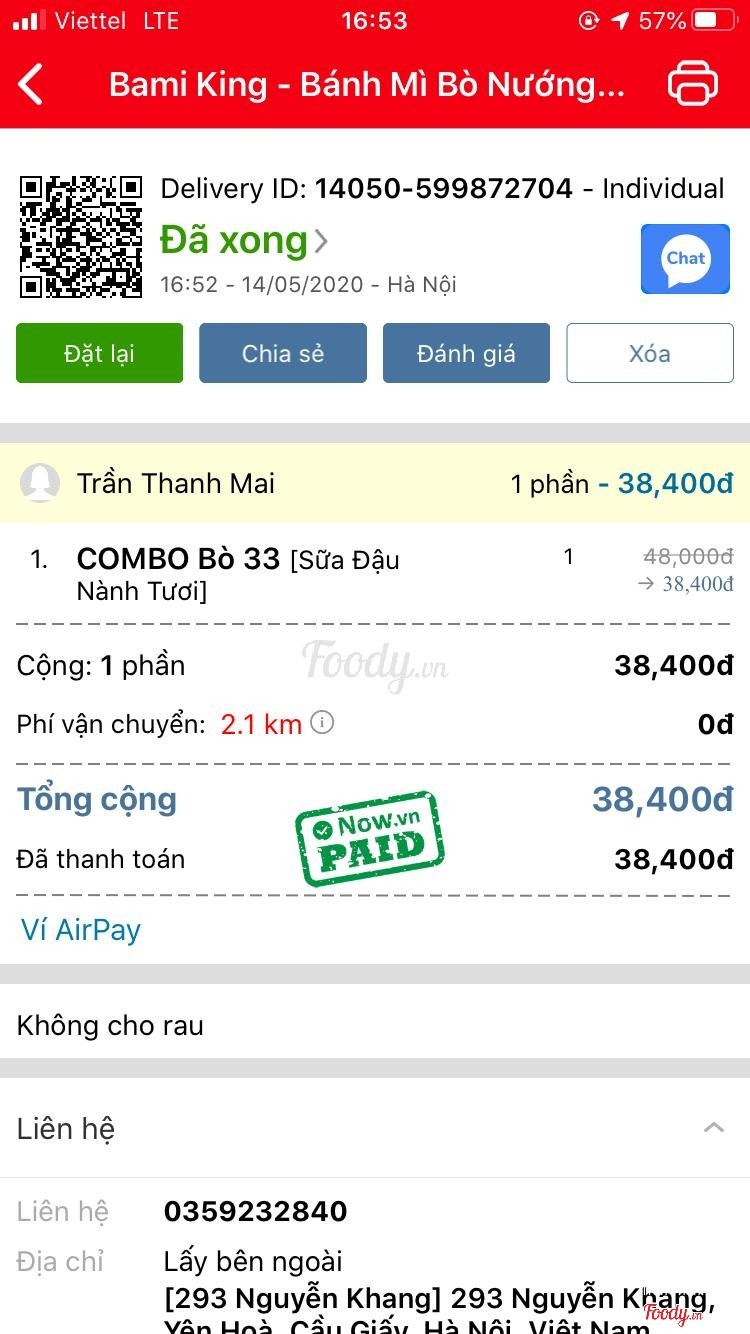Rate the order with Đánh giá
Screen dimensions: 750x1334
(x=466, y=353)
